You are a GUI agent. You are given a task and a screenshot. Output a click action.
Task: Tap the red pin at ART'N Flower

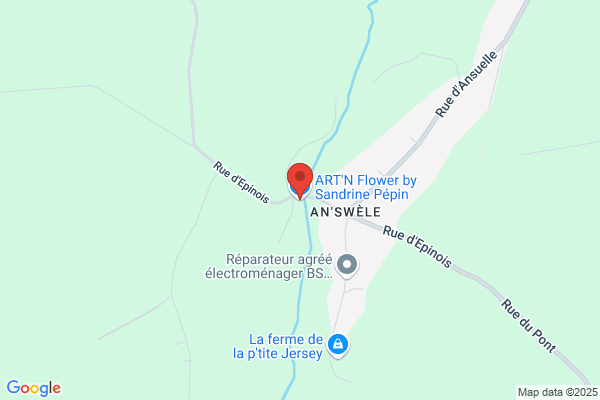tap(300, 181)
